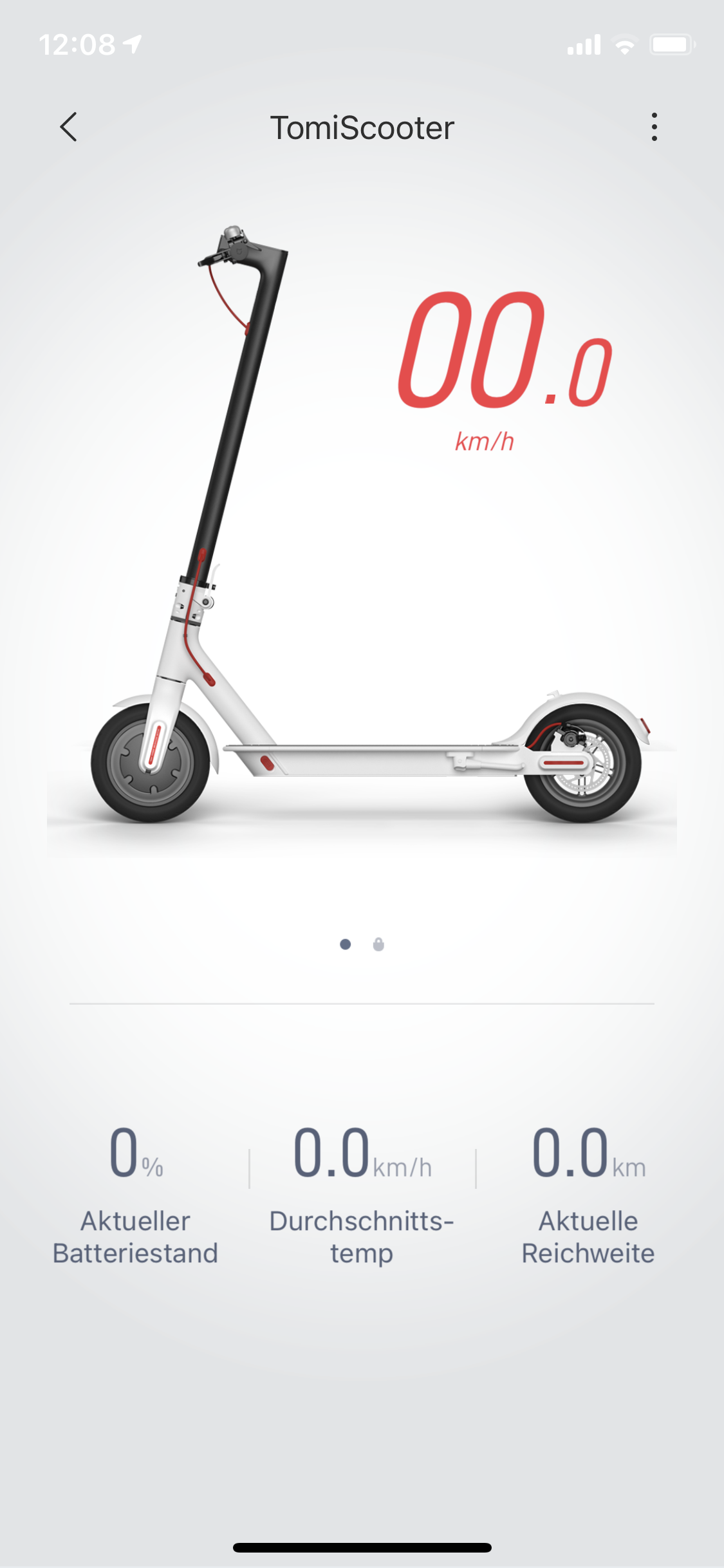Image resolution: width=724 pixels, height=1568 pixels.
Task: Open the three-dot overflow menu
Action: pos(654,127)
